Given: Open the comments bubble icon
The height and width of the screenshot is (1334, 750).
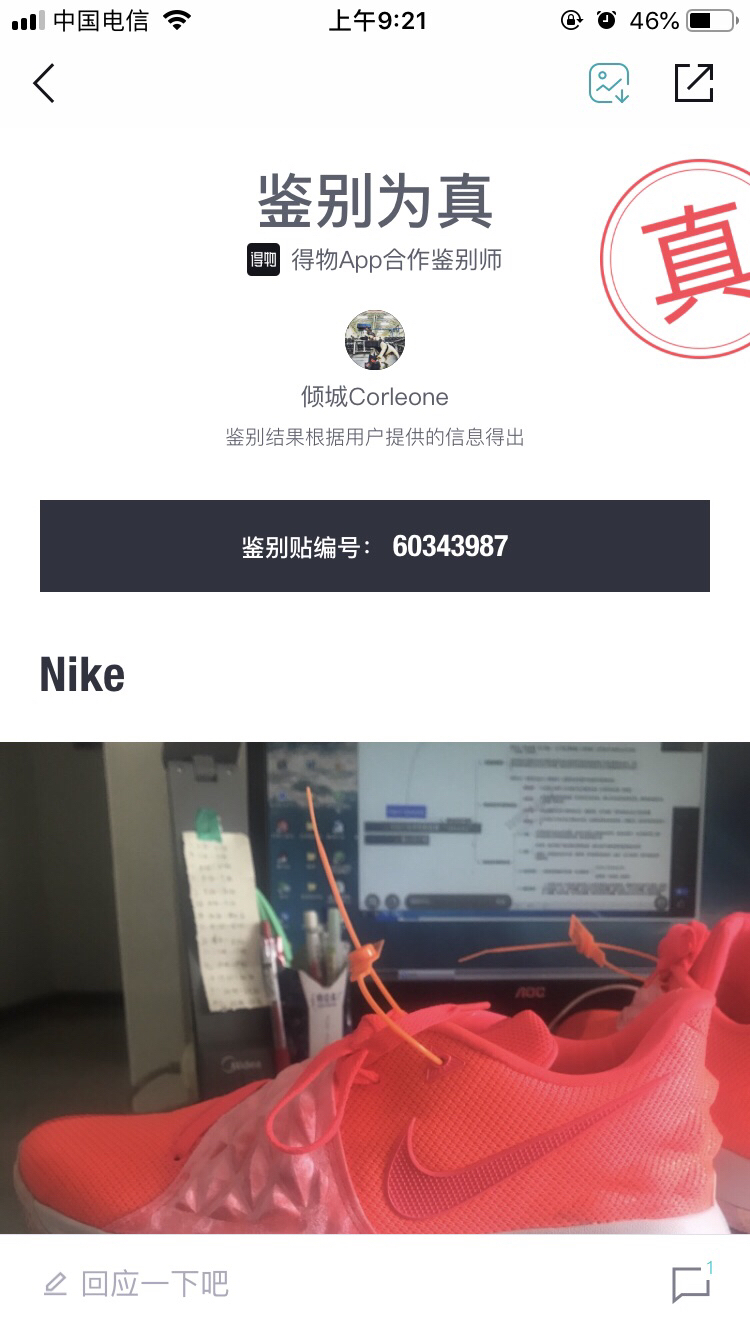Looking at the screenshot, I should [x=691, y=1284].
